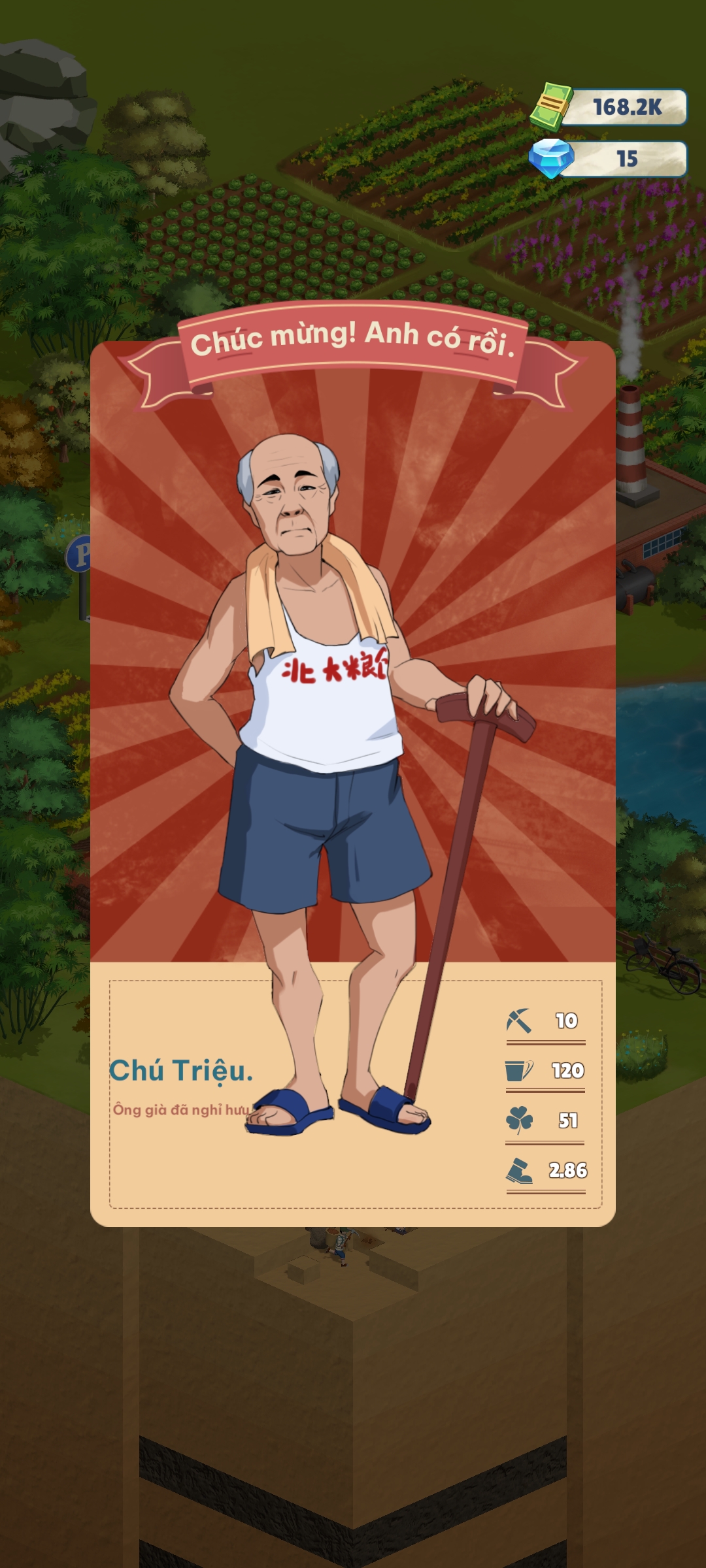Tap the Chú Triệu reward card to continue
The width and height of the screenshot is (706, 1568).
pyautogui.click(x=353, y=784)
